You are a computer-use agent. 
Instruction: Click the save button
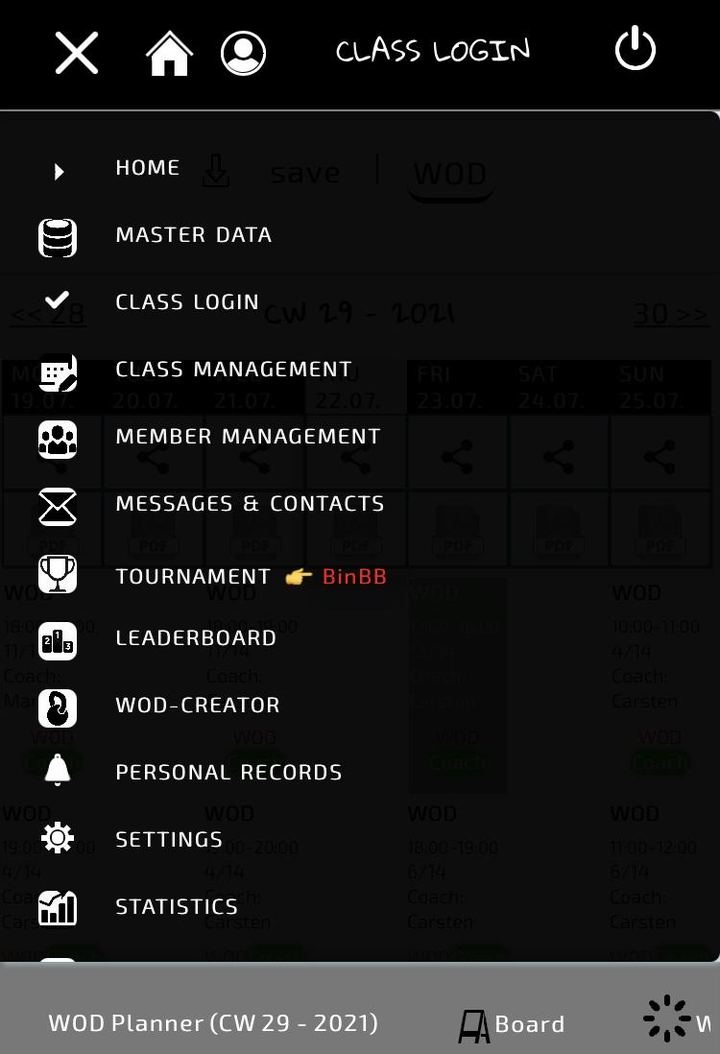(305, 172)
